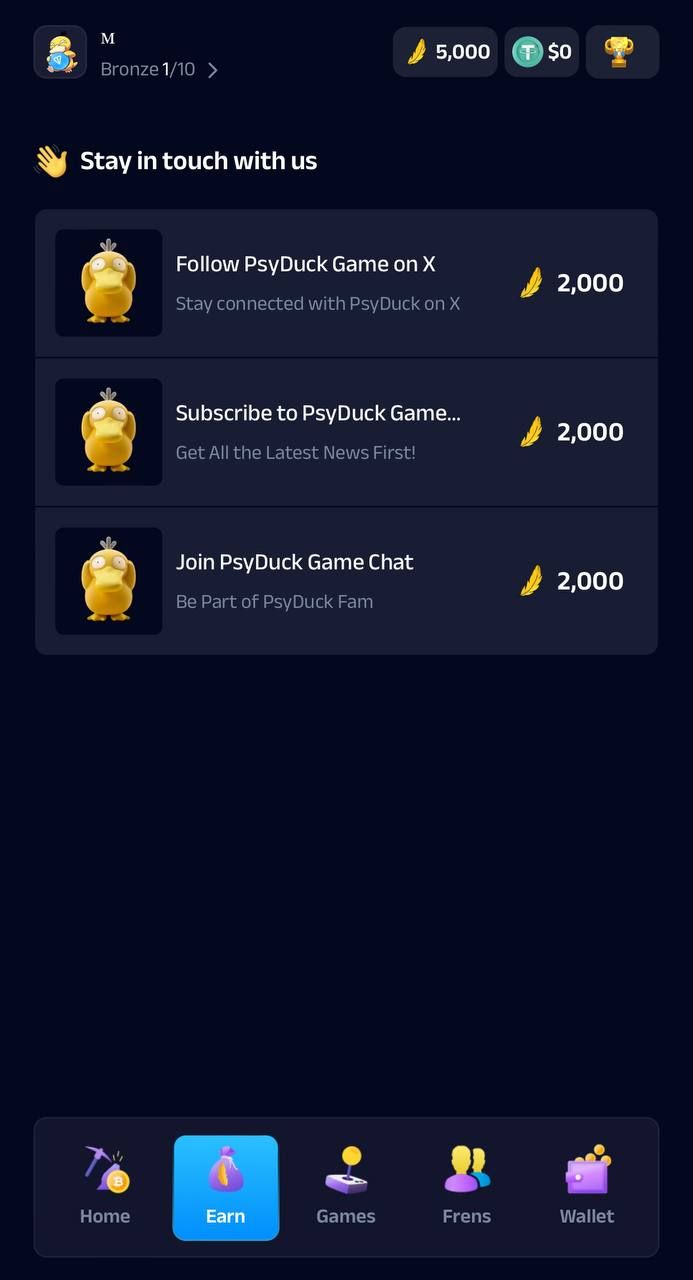Open the Join PsyDuck Game Chat task
The width and height of the screenshot is (693, 1280).
coord(346,581)
